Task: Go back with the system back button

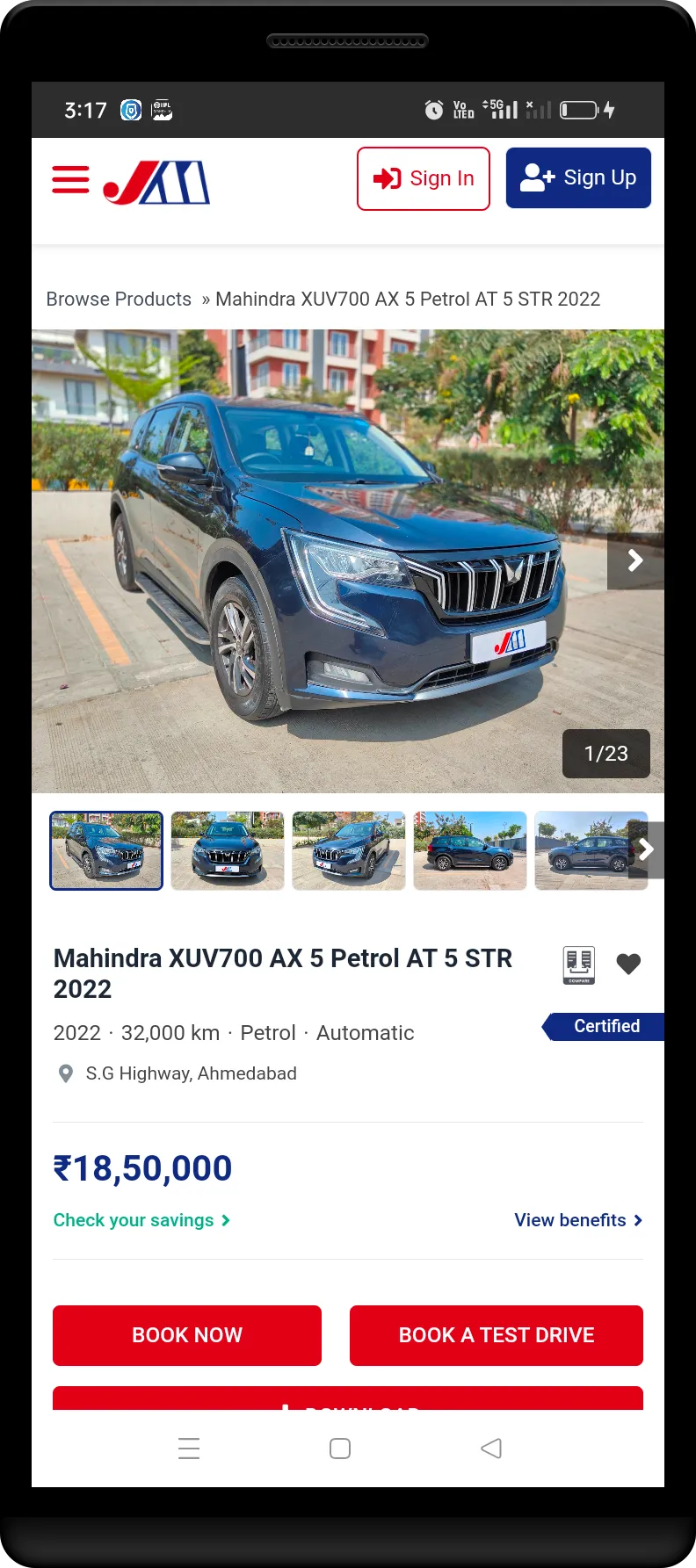Action: [x=491, y=1449]
